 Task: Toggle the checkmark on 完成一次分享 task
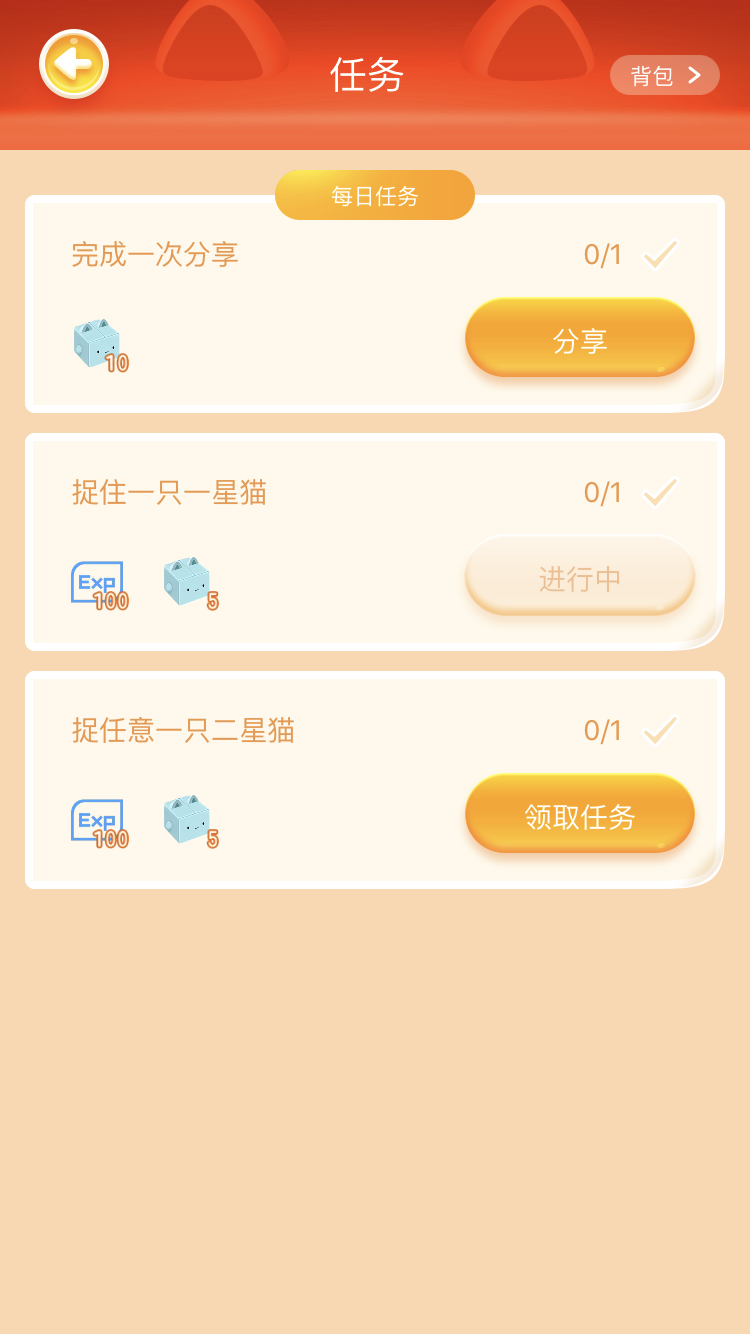coord(659,254)
